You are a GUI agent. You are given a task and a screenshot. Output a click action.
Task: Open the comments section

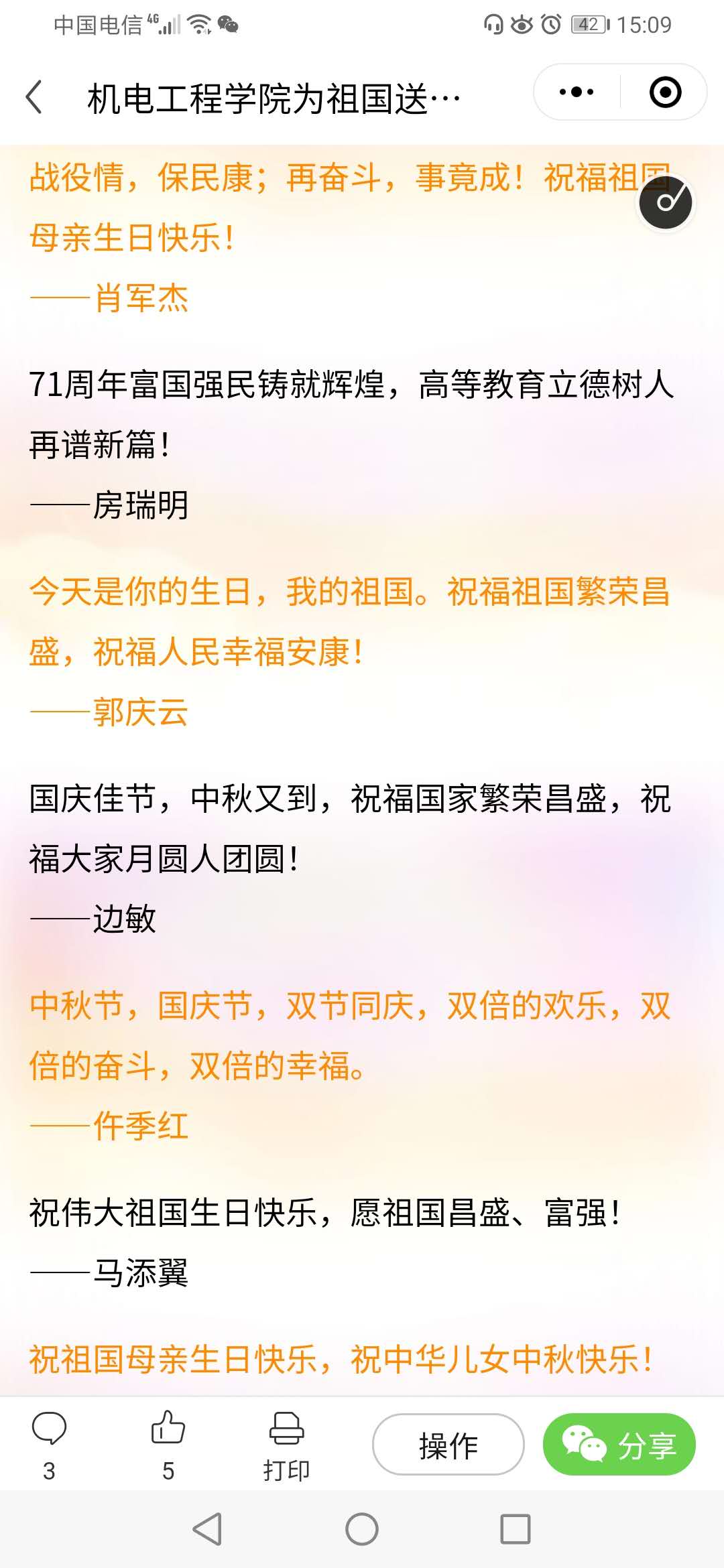tap(49, 1441)
